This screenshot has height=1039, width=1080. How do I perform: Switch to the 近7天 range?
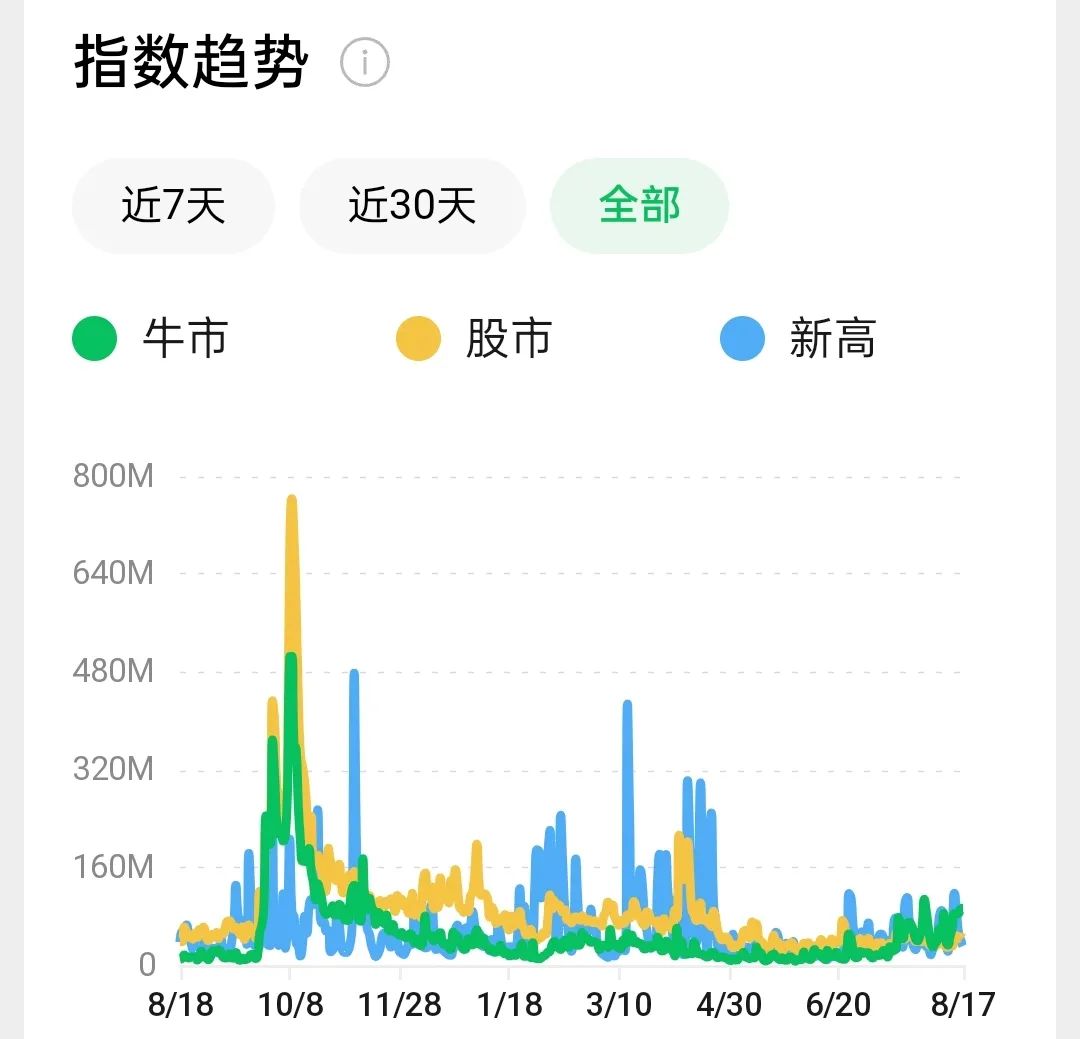coord(173,206)
